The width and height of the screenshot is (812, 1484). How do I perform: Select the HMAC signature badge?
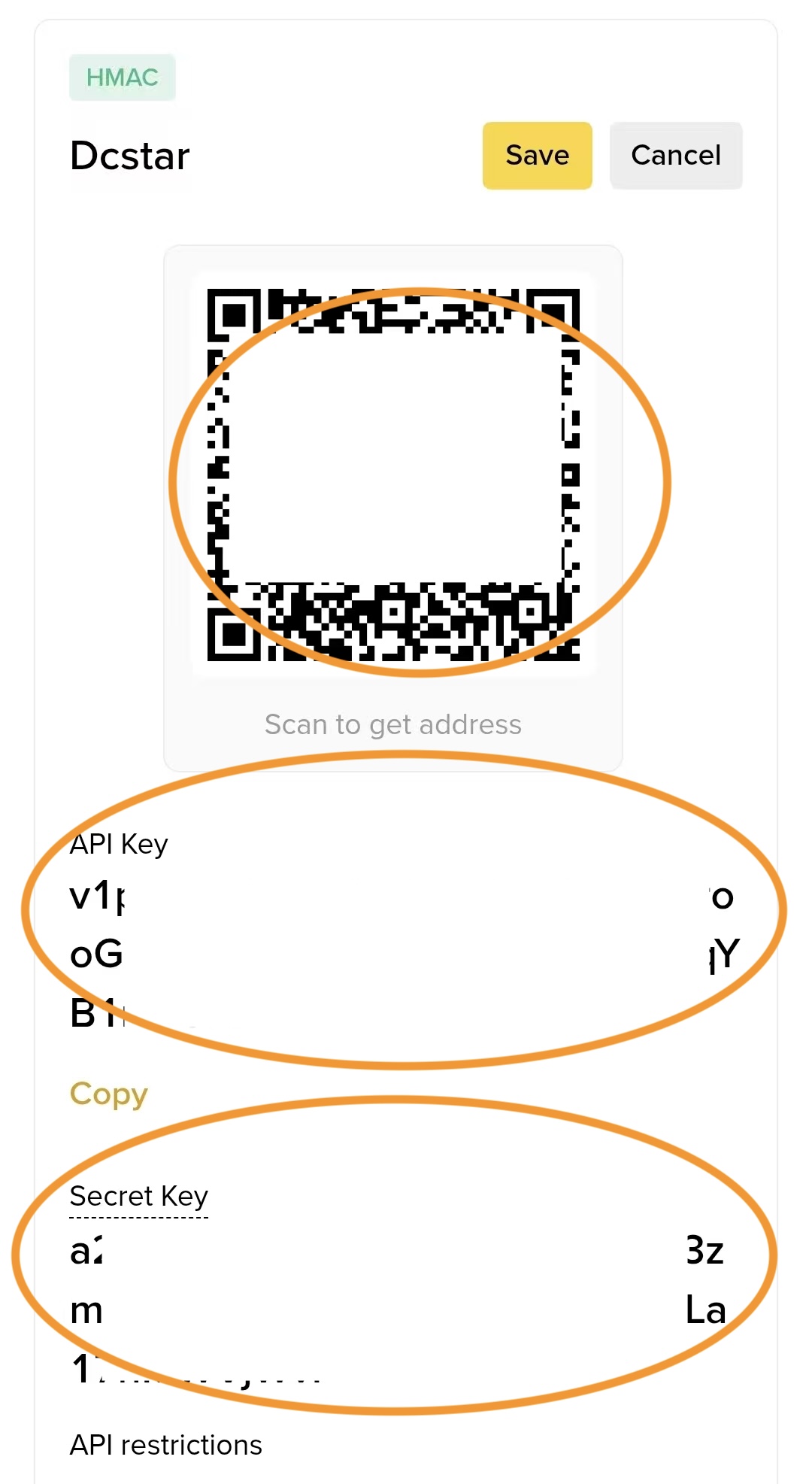[122, 77]
